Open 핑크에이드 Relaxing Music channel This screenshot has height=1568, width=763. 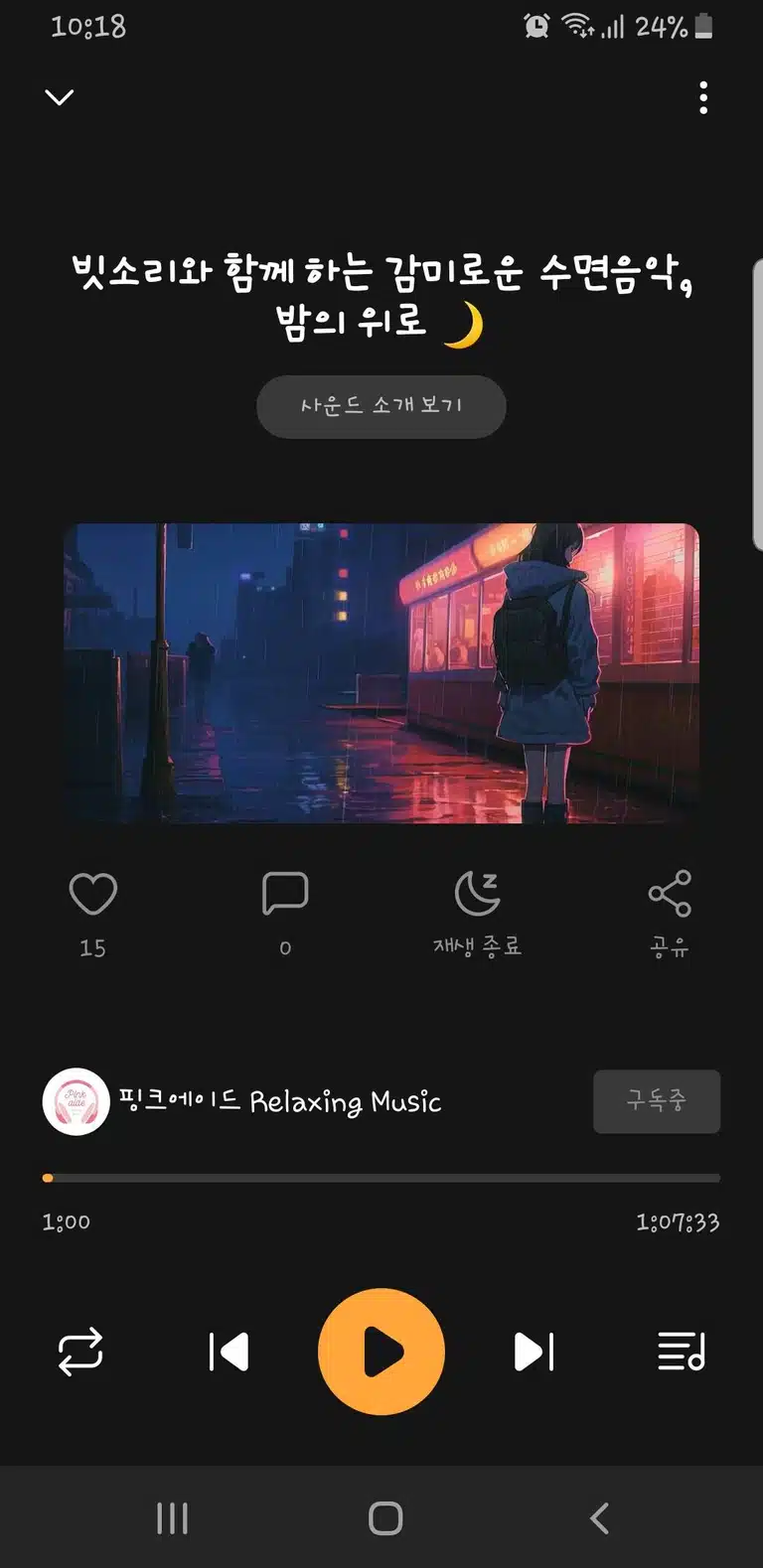pyautogui.click(x=242, y=1101)
